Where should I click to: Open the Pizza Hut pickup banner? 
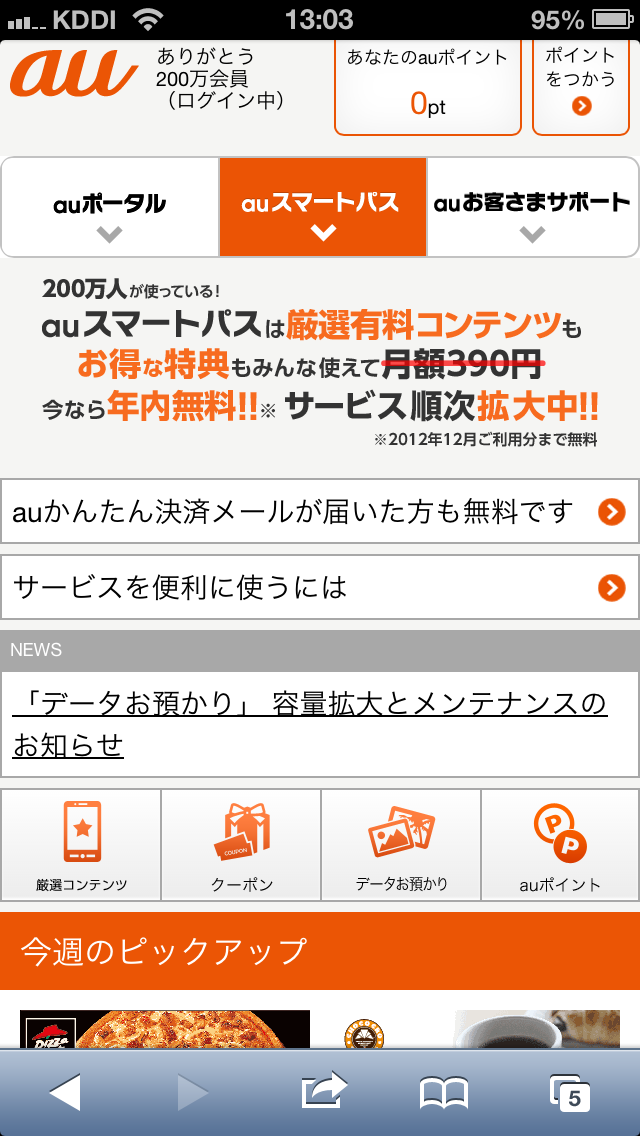pyautogui.click(x=165, y=1029)
